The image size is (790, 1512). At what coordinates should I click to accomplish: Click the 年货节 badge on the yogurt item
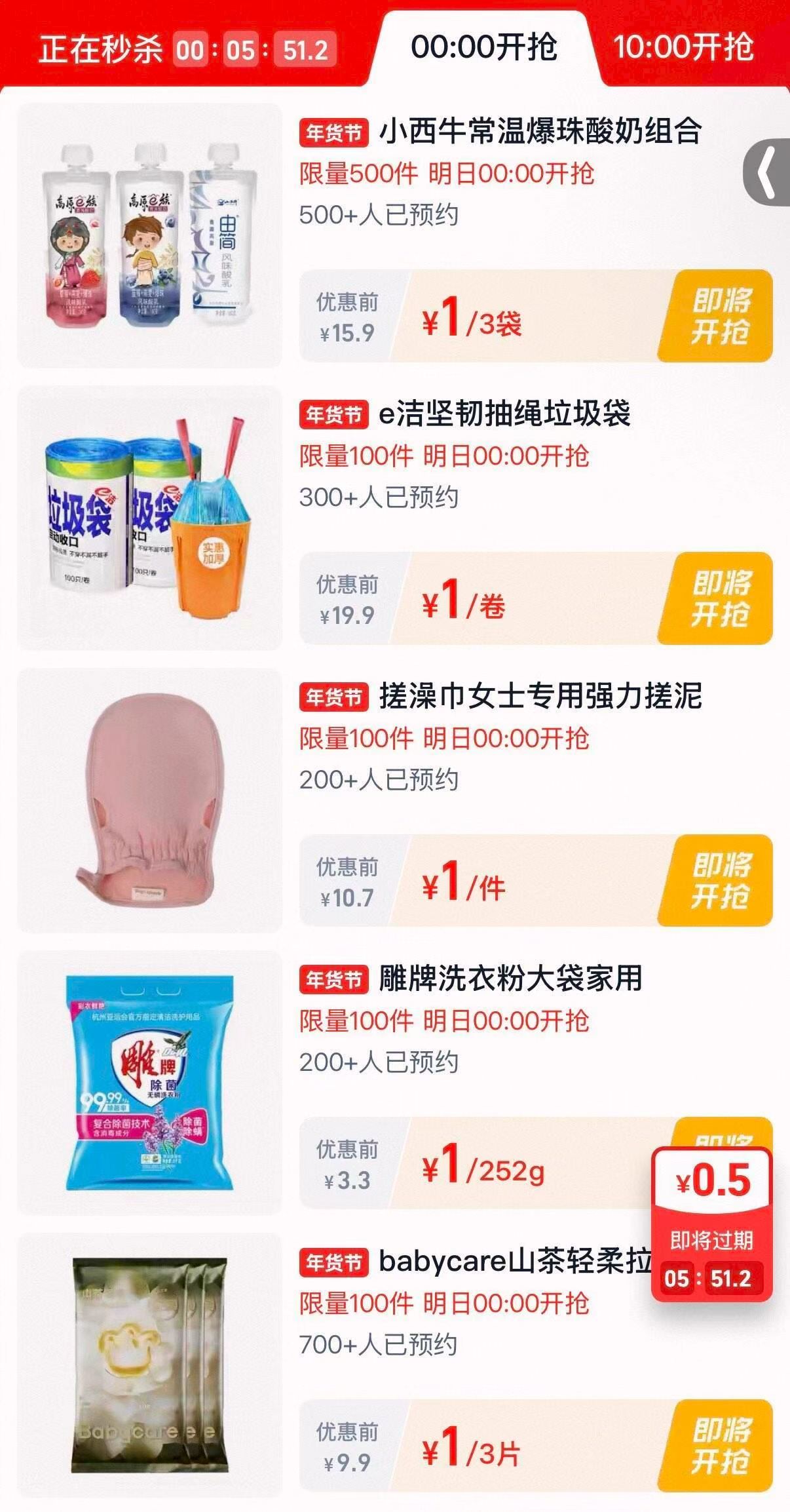click(x=334, y=131)
